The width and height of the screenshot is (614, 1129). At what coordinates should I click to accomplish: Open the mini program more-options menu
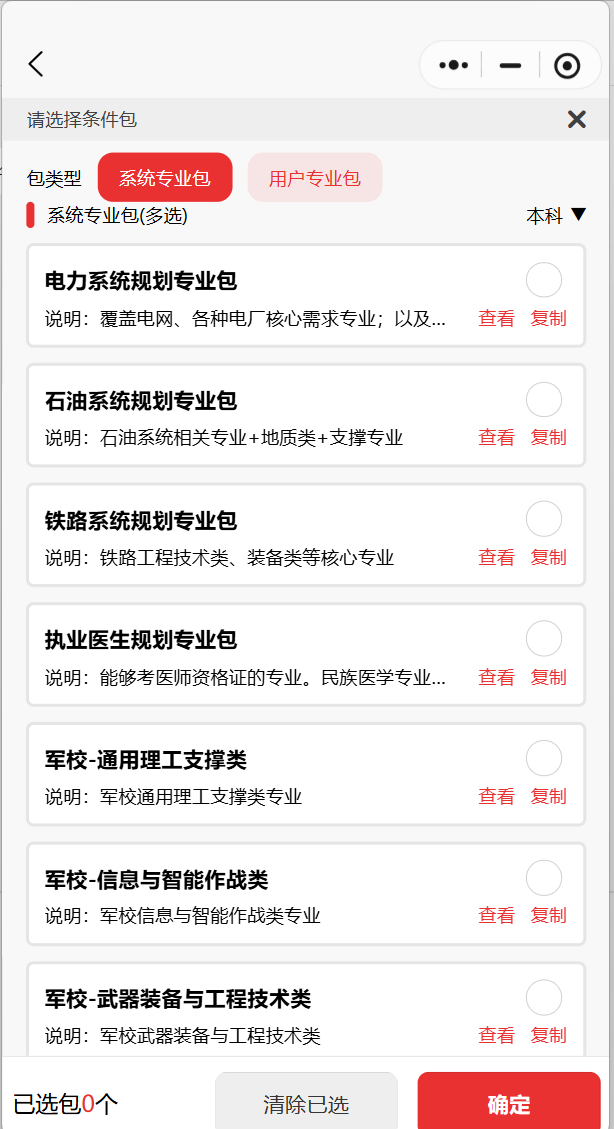pyautogui.click(x=453, y=66)
